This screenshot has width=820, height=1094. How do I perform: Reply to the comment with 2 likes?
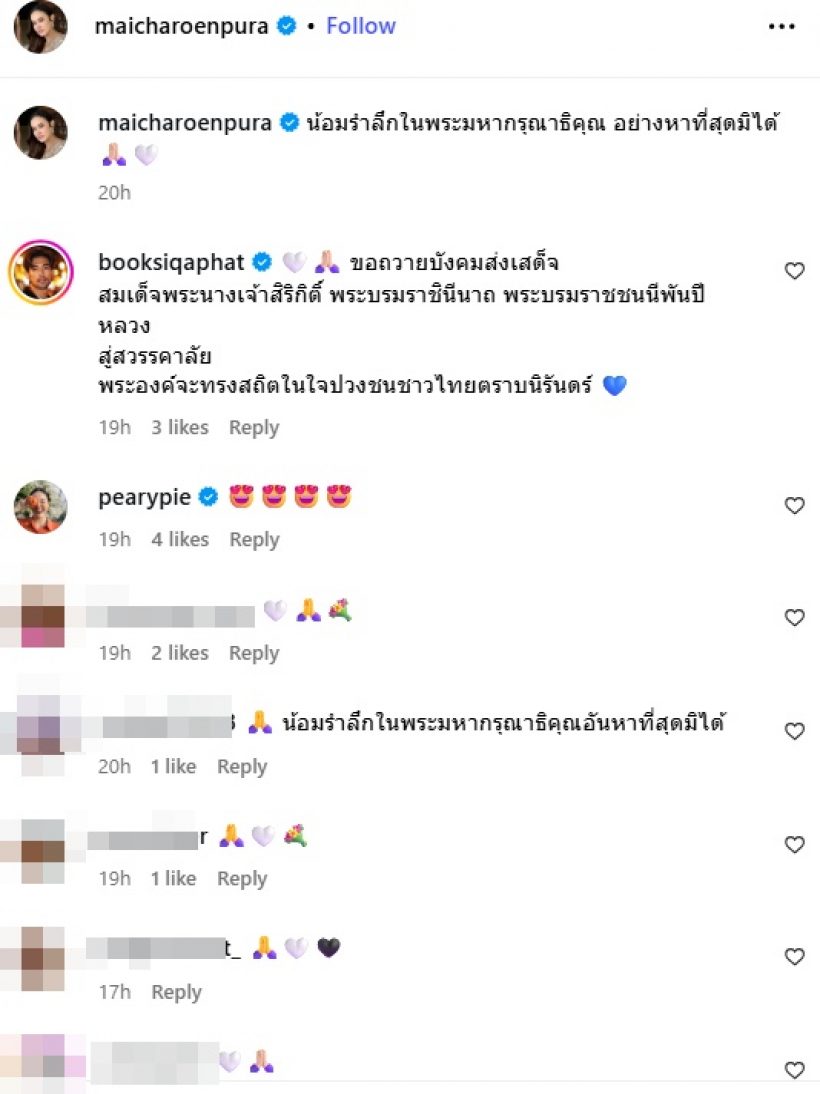coord(254,653)
